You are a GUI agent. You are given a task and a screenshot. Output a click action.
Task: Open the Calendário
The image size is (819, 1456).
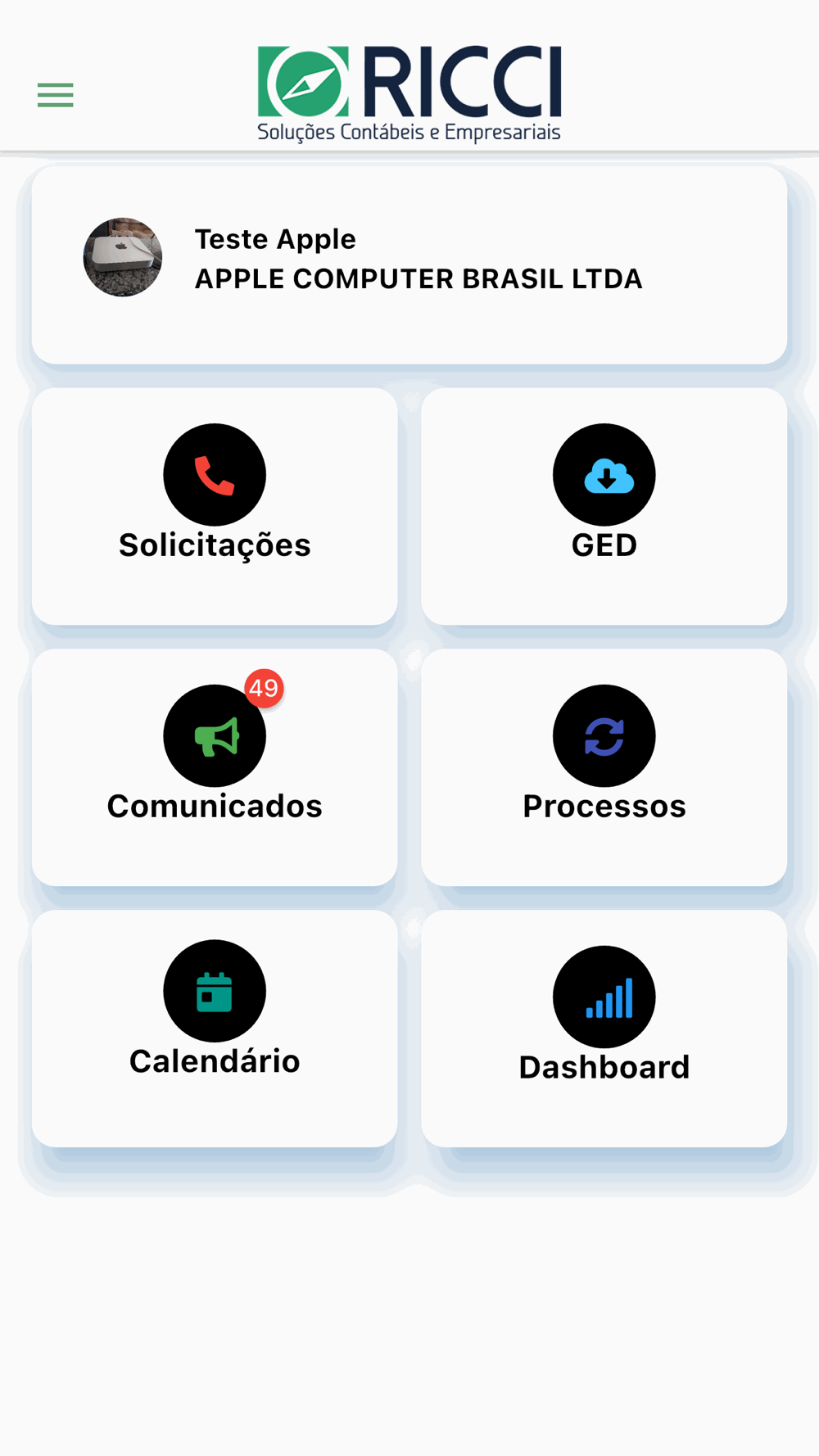point(215,1027)
